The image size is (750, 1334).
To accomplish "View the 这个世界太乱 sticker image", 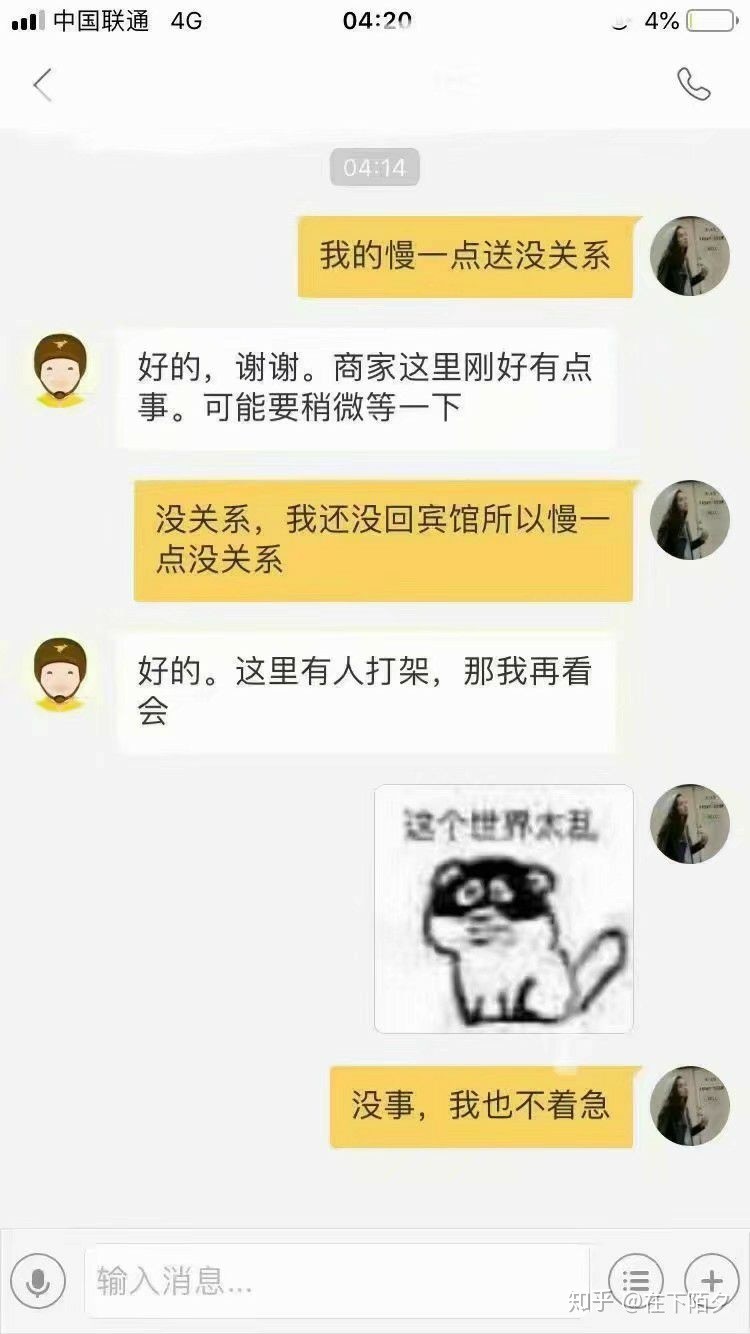I will [504, 909].
